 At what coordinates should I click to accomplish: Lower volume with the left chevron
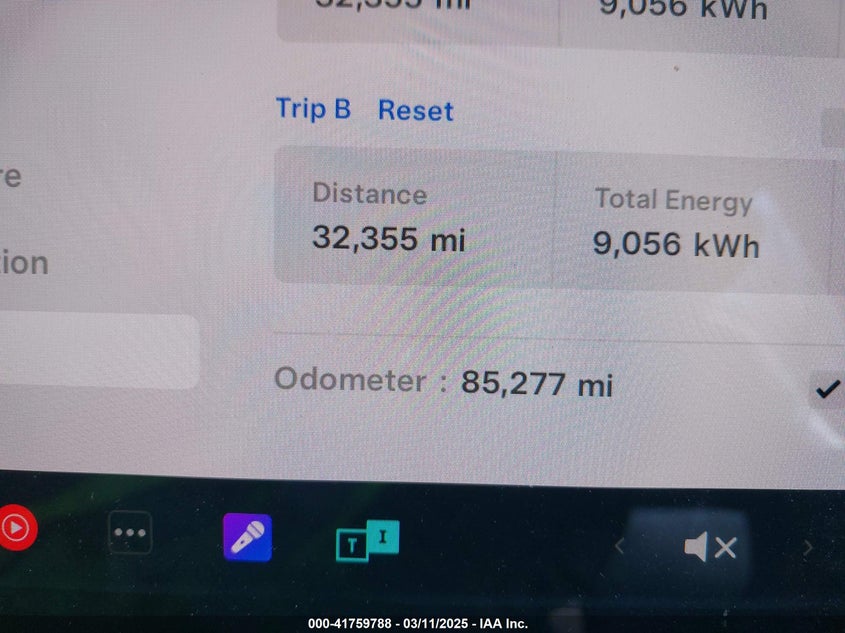pos(620,546)
